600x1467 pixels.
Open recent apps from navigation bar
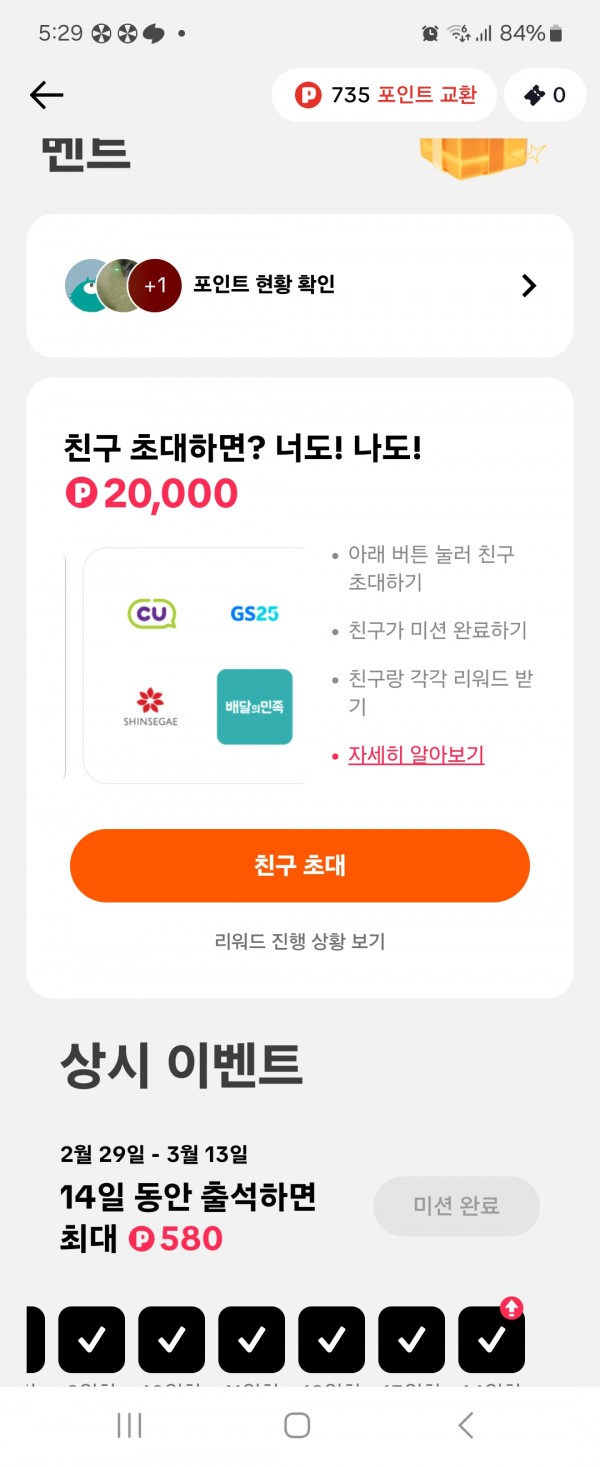pyautogui.click(x=130, y=1425)
